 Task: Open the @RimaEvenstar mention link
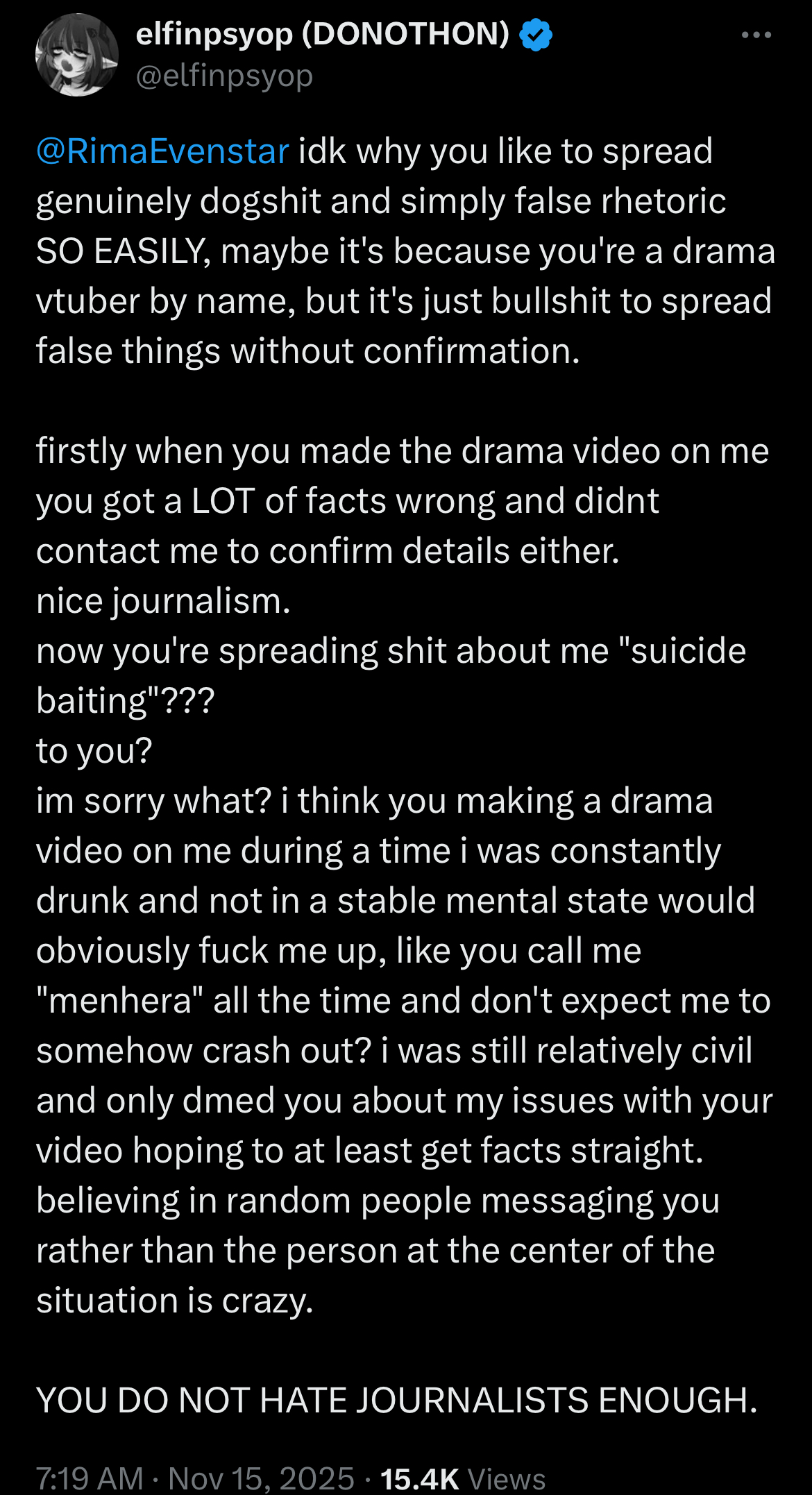tap(162, 151)
